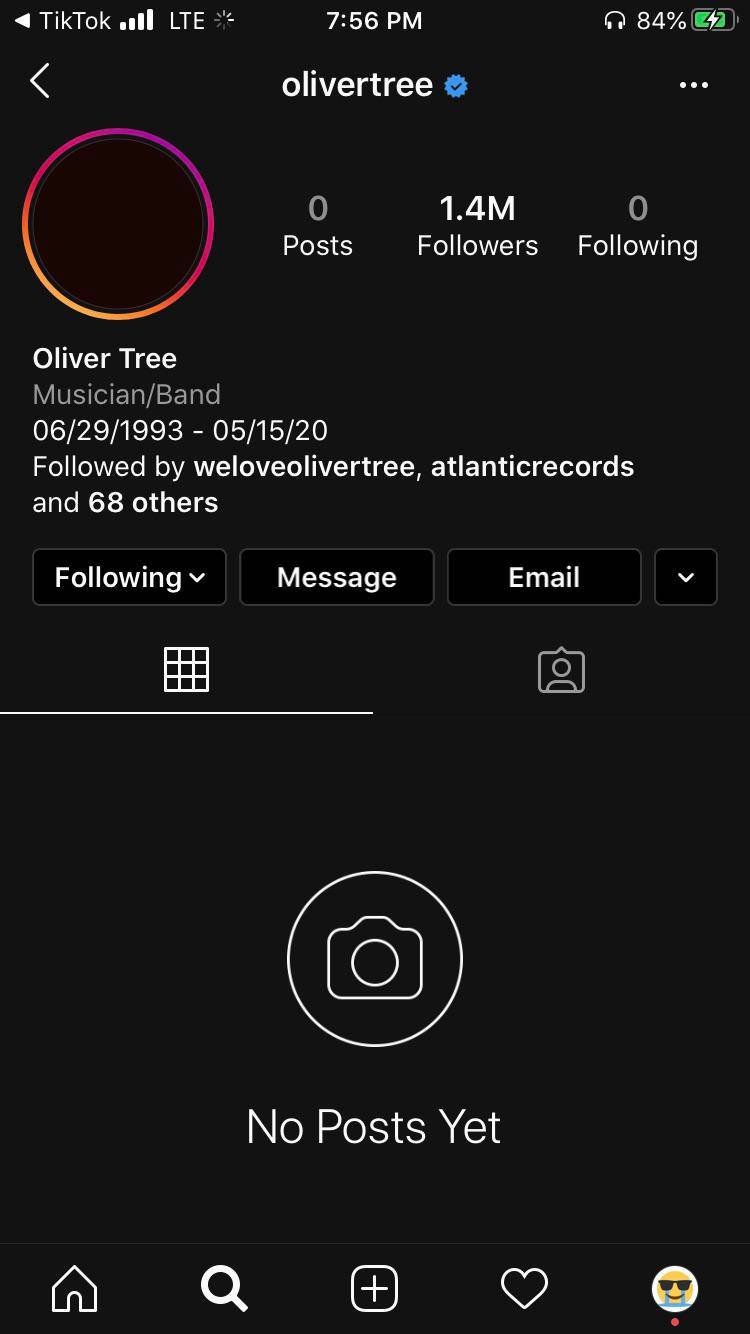The width and height of the screenshot is (750, 1334).
Task: Message Oliver Tree
Action: [337, 577]
